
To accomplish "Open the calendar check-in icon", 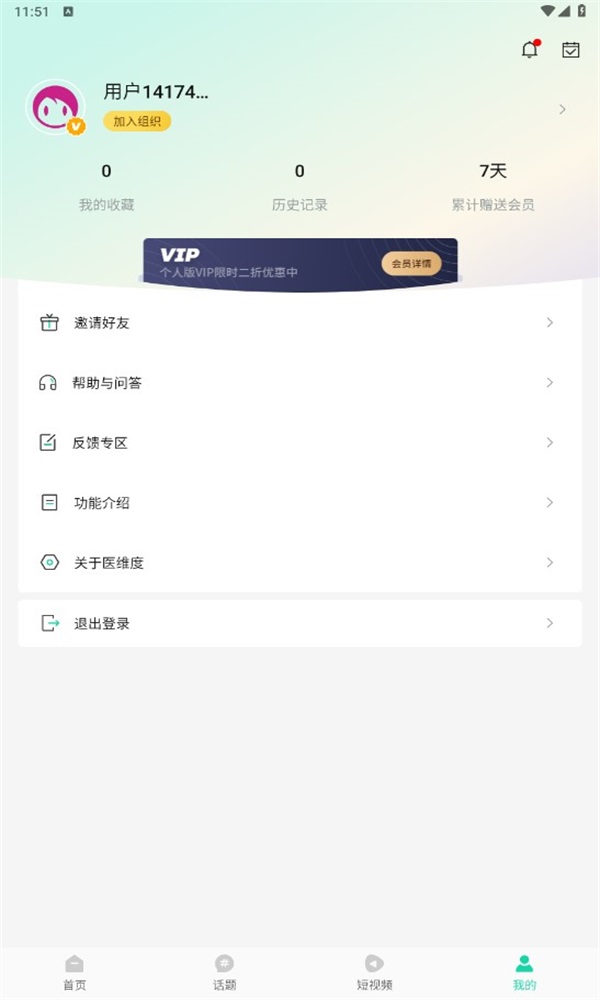I will click(571, 50).
